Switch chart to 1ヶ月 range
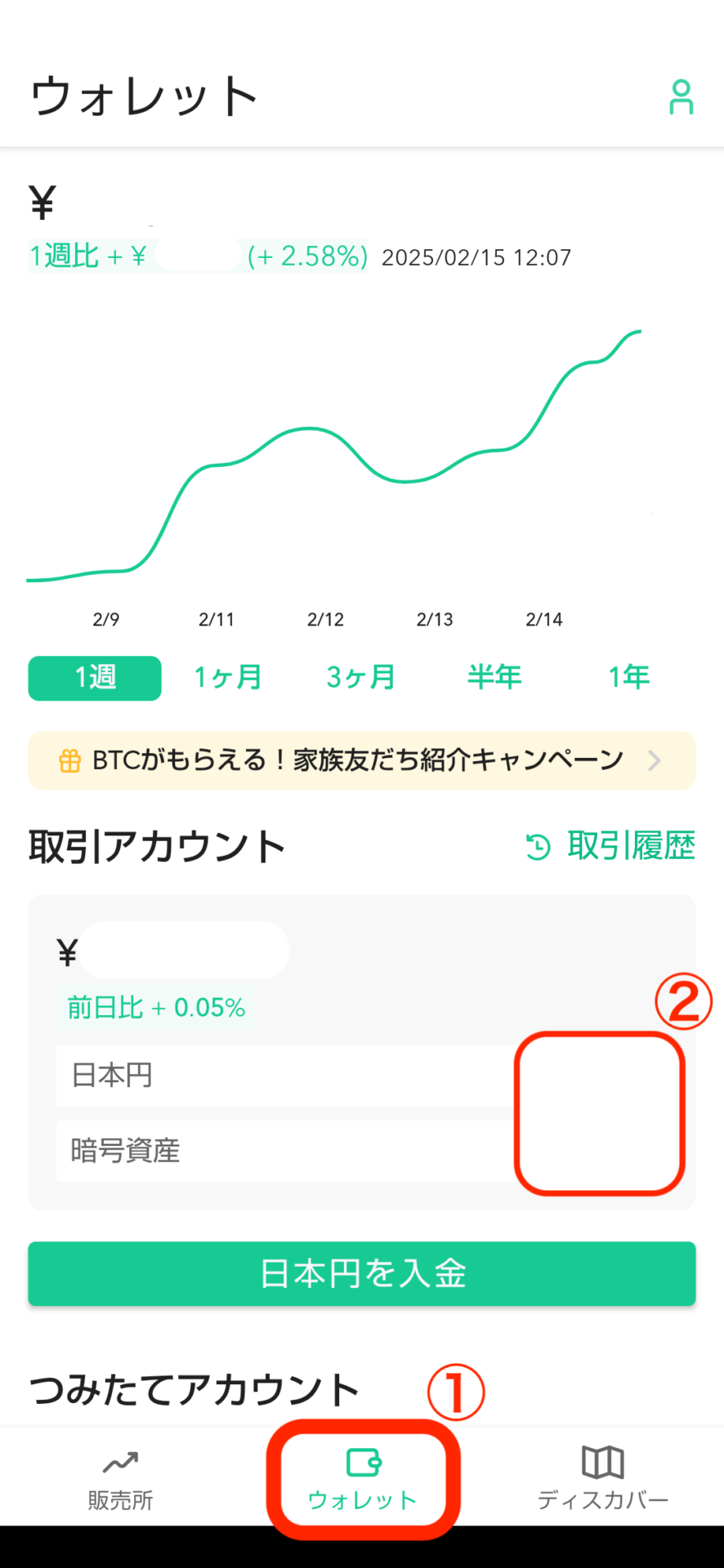The height and width of the screenshot is (1568, 724). pyautogui.click(x=228, y=678)
